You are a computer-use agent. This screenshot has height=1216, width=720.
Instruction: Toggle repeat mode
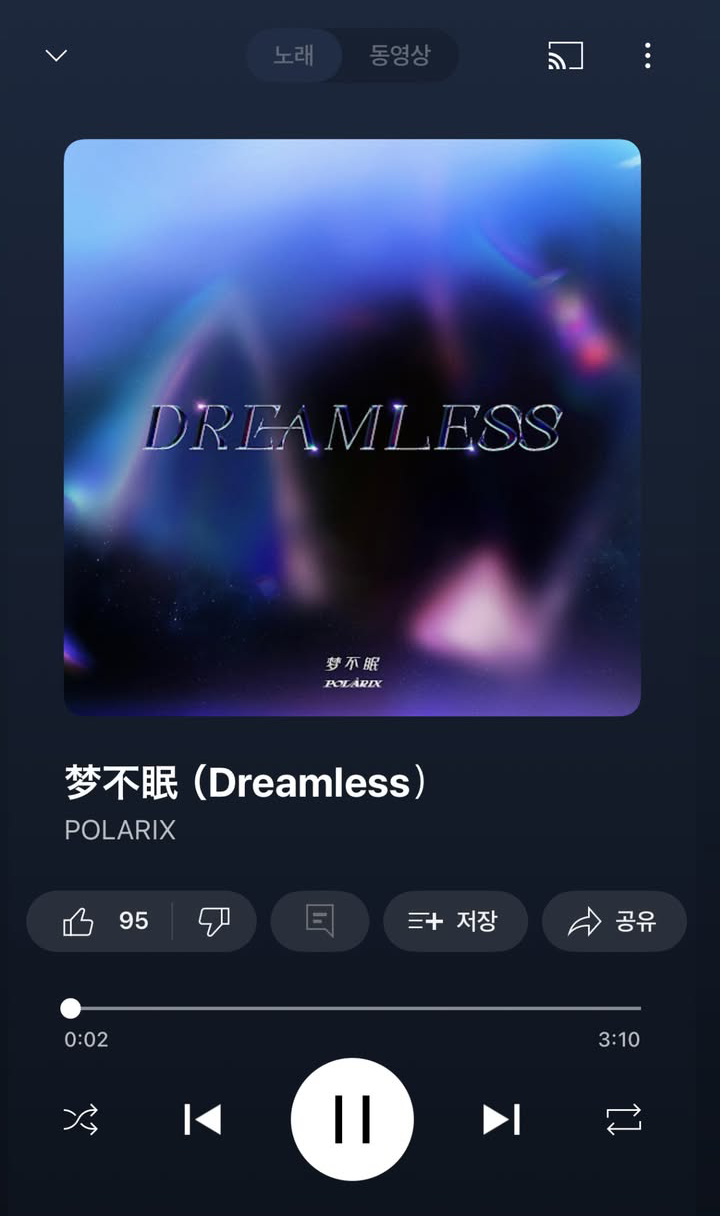point(624,1120)
